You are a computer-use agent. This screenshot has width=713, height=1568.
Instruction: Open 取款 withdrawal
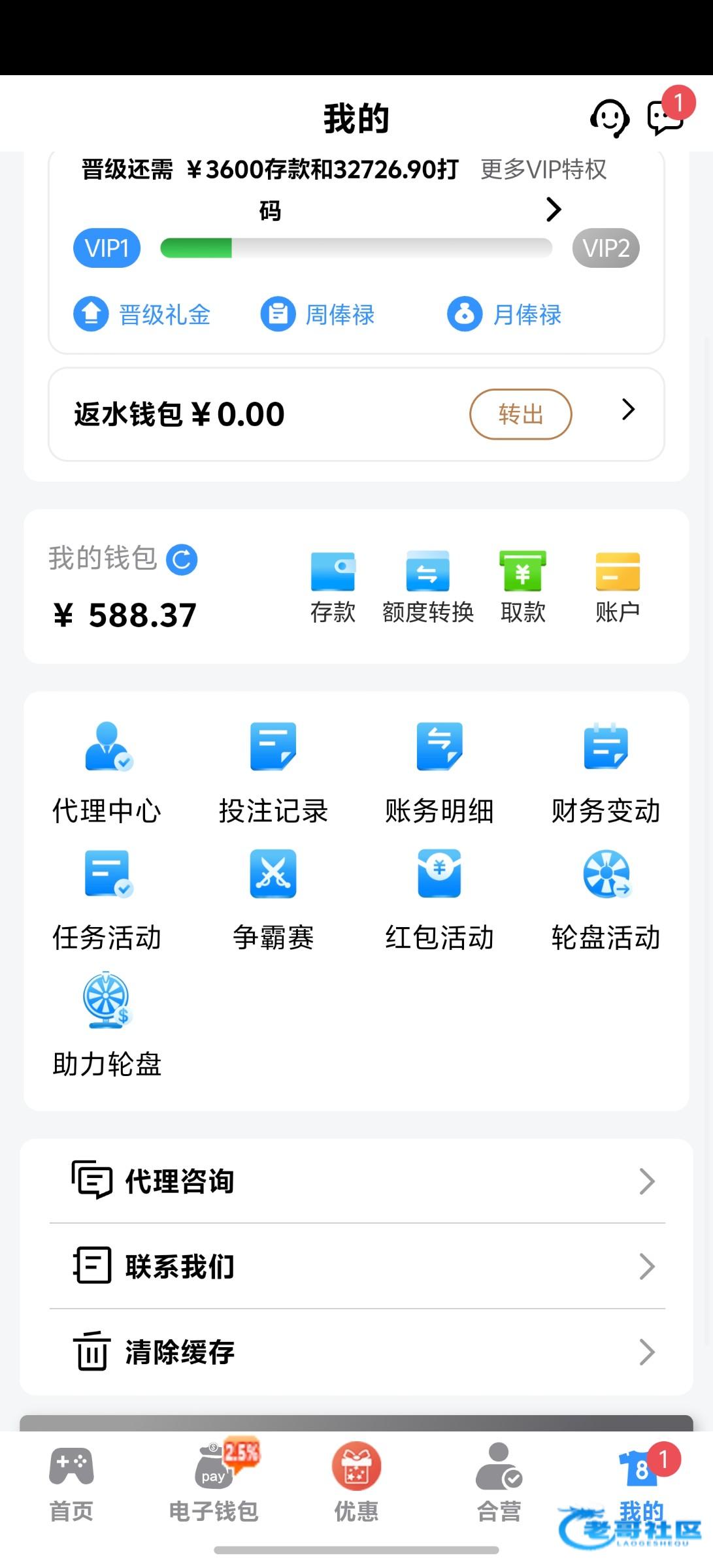523,587
